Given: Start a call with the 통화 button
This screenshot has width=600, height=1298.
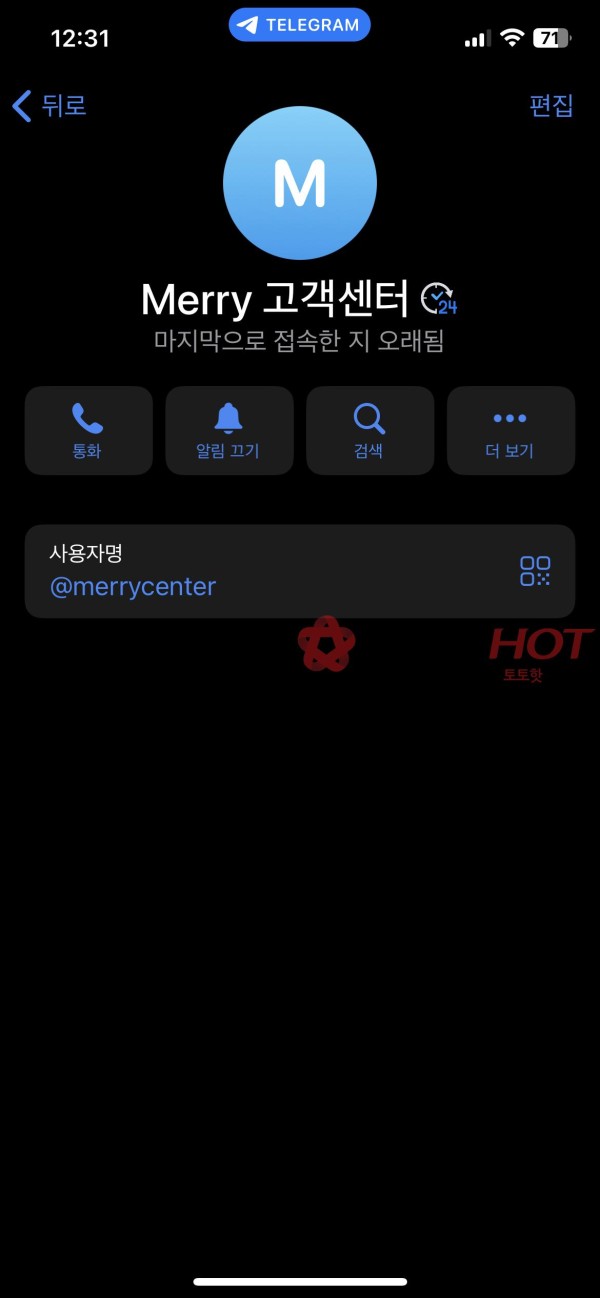Looking at the screenshot, I should (88, 430).
